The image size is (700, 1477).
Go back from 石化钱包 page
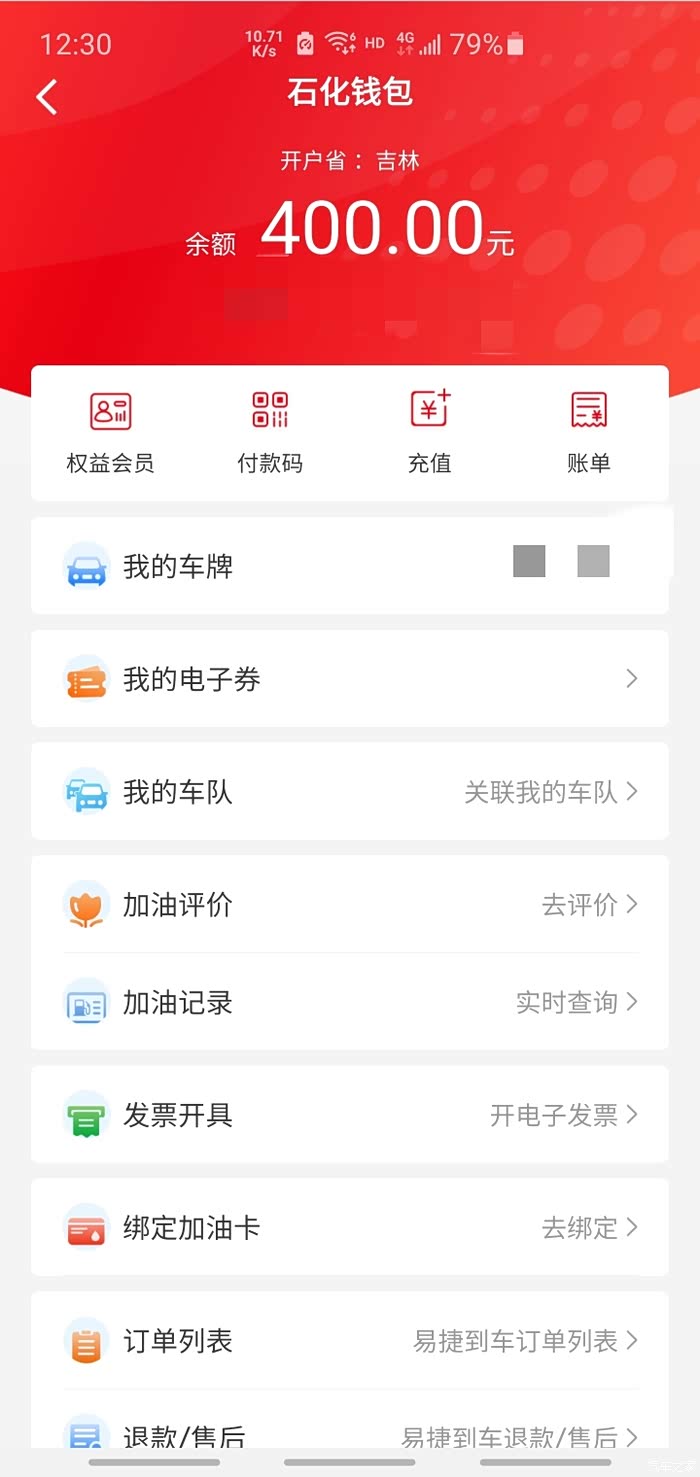point(47,97)
